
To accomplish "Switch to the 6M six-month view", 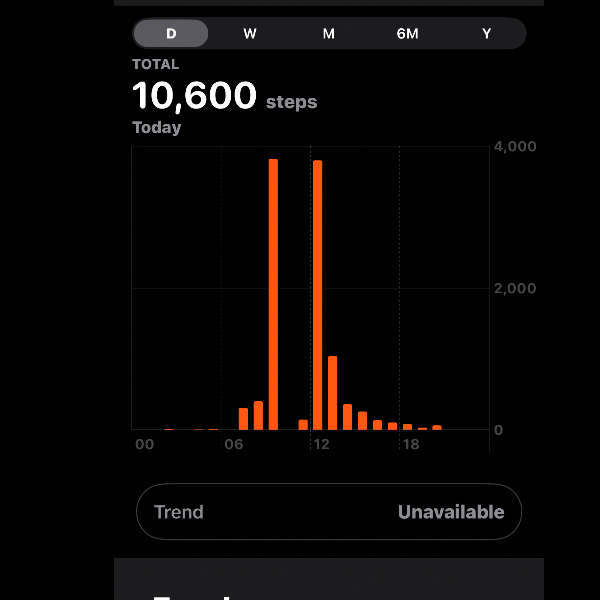I will (x=407, y=33).
